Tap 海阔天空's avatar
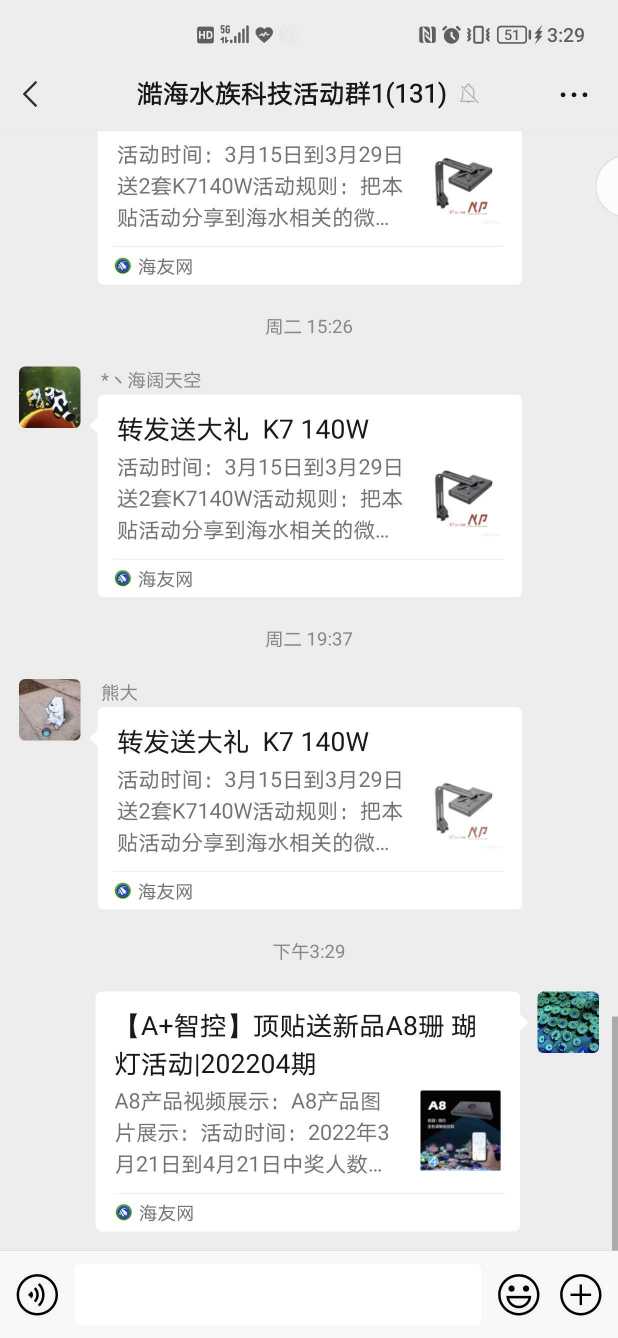This screenshot has height=1338, width=618. click(x=50, y=397)
